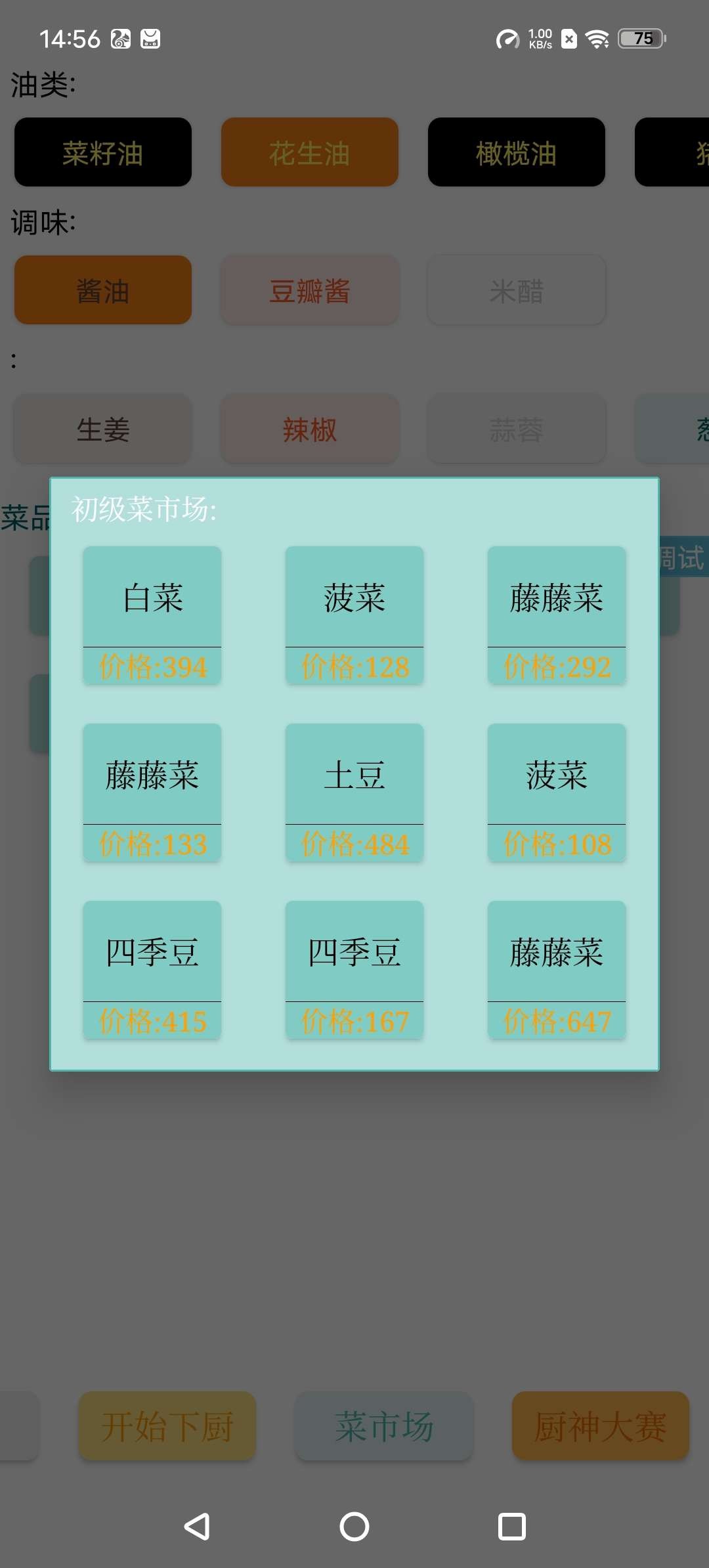
Task: Buy the 藤藤菜 priced at 647
Action: (556, 970)
